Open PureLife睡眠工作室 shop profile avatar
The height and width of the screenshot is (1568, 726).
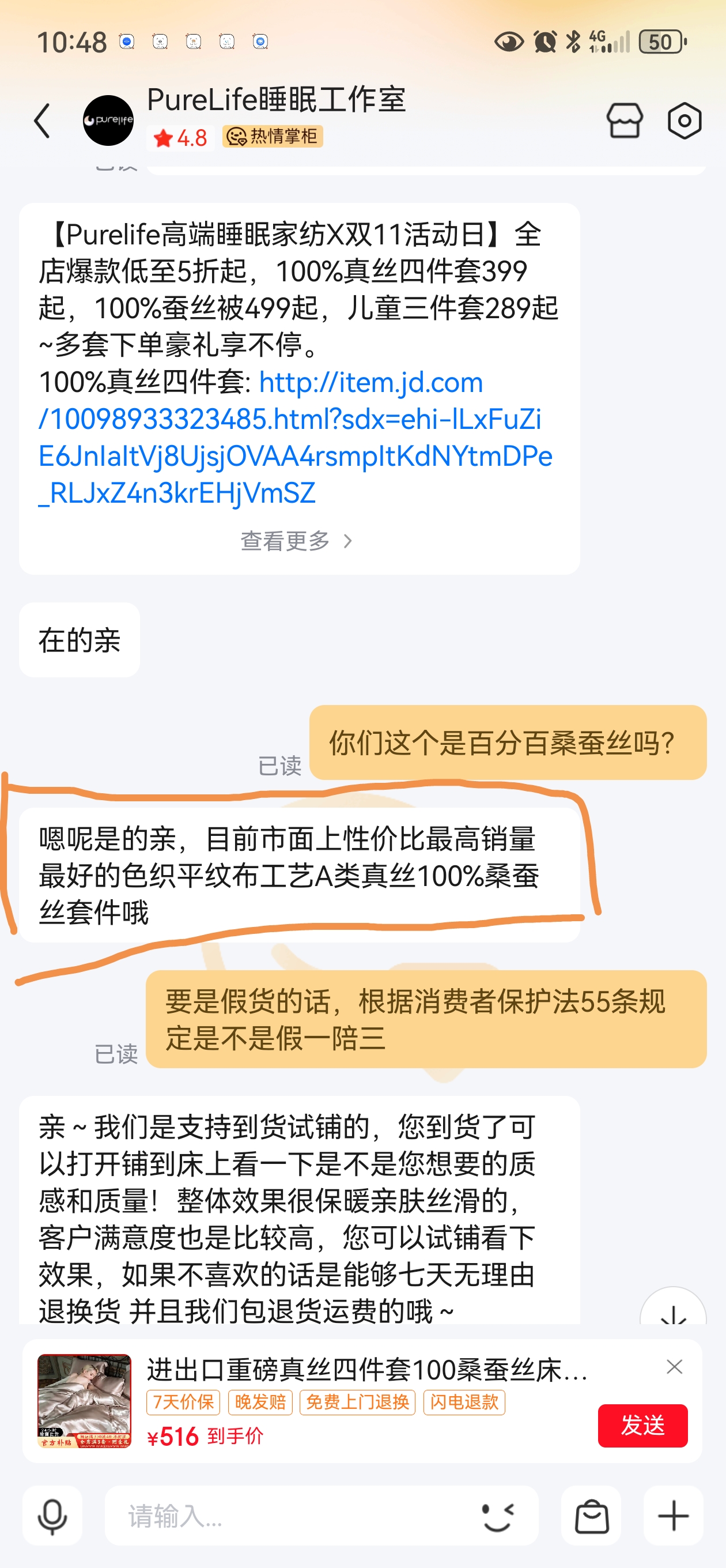pyautogui.click(x=108, y=120)
